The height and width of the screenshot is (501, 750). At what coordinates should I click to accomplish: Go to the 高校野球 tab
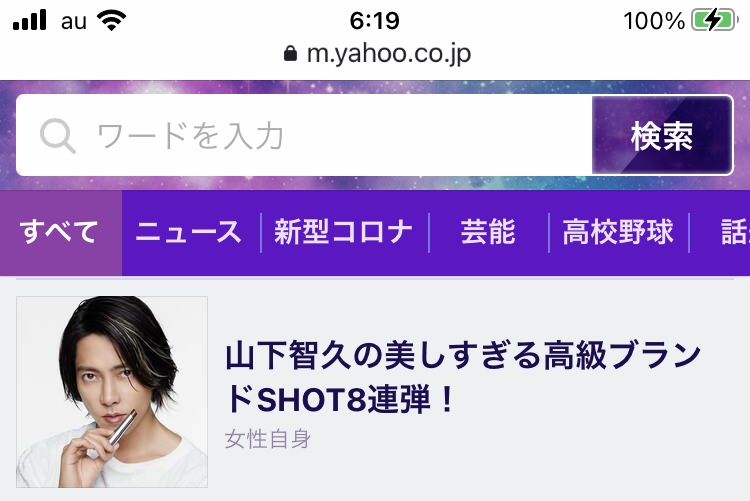pyautogui.click(x=617, y=233)
